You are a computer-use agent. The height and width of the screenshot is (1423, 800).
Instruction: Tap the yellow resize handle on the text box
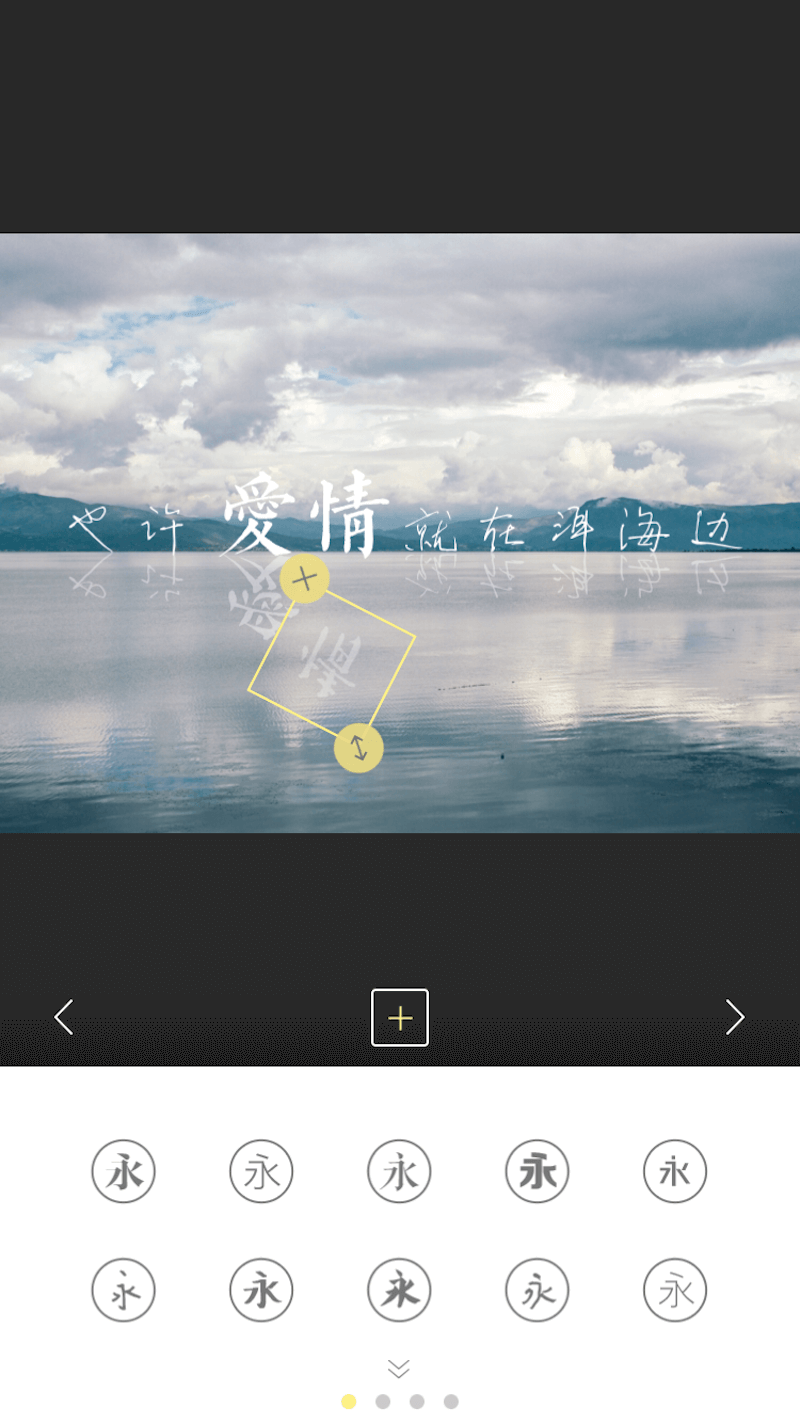tap(359, 748)
